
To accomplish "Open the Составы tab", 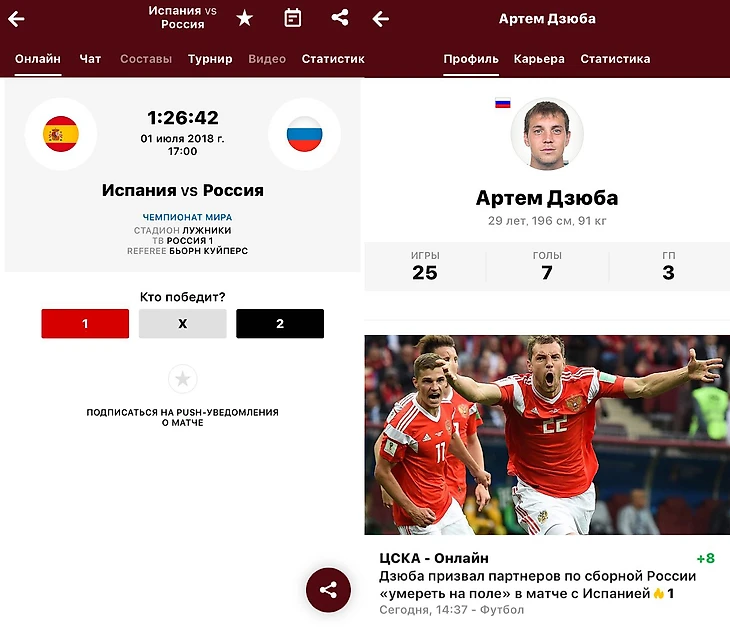I will (146, 59).
